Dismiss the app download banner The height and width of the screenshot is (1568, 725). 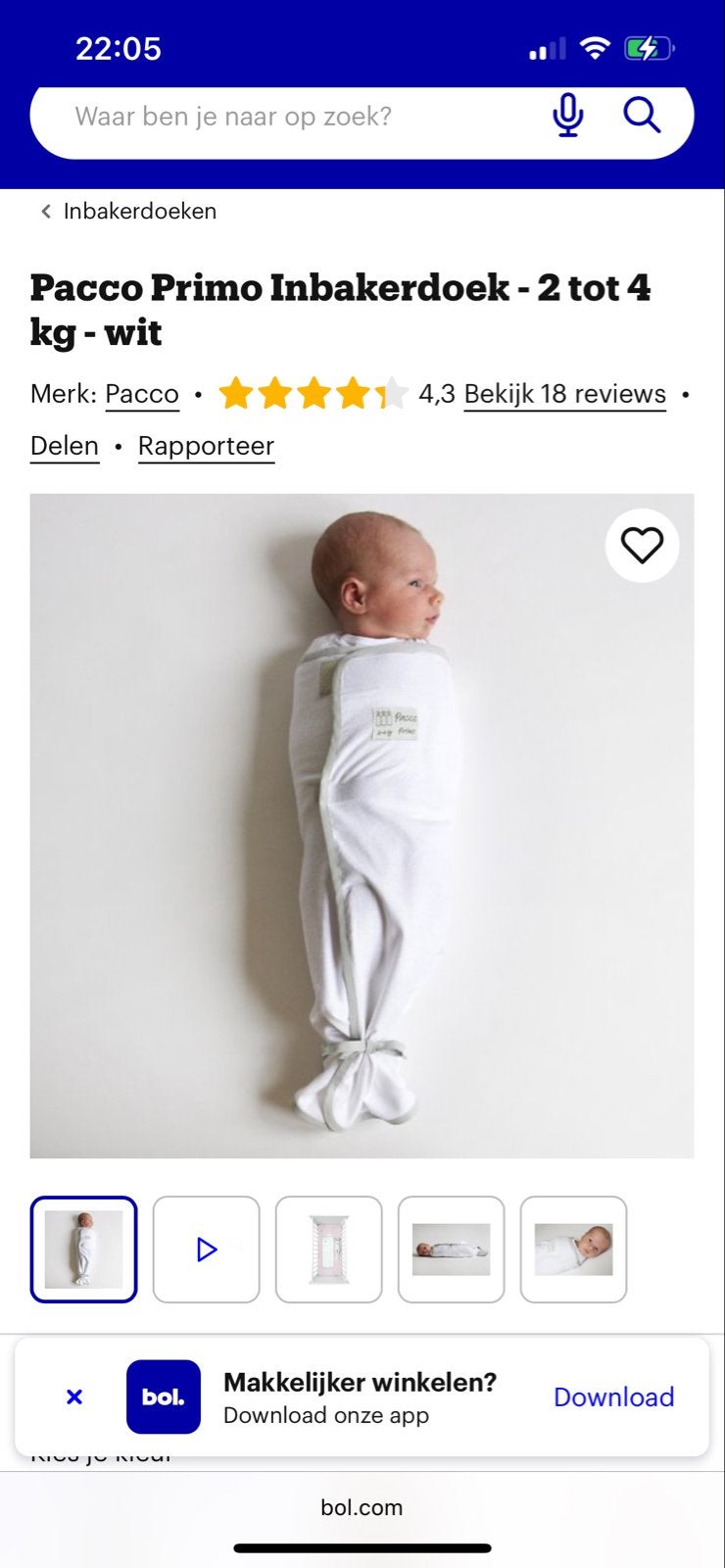click(74, 1396)
